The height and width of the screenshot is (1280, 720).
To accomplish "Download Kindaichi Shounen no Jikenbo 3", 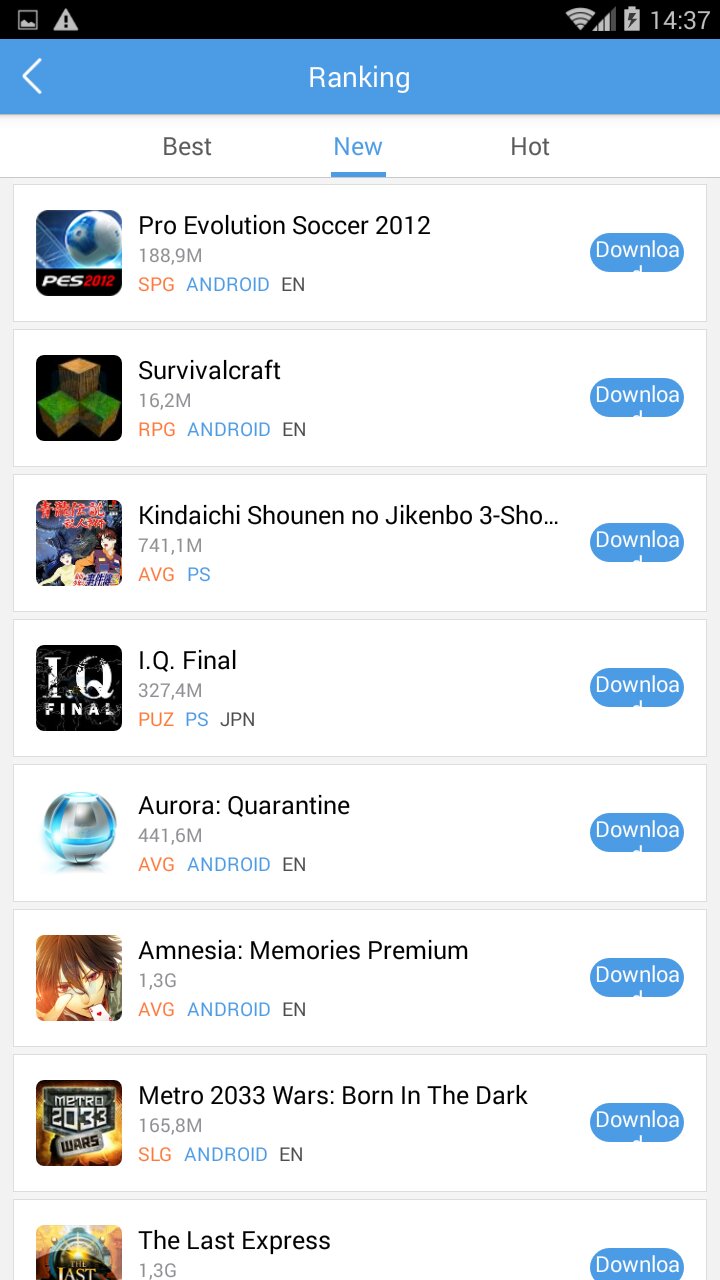I will point(637,543).
